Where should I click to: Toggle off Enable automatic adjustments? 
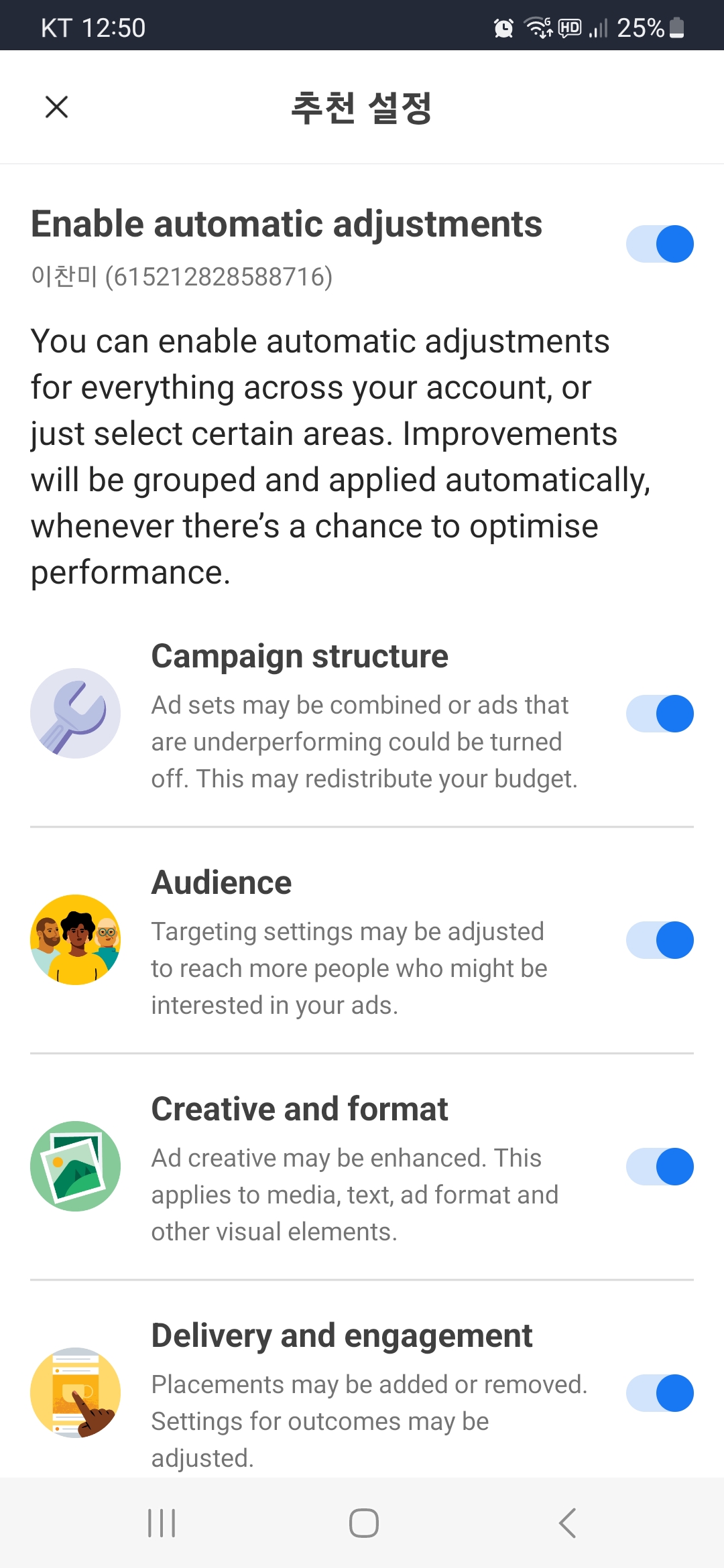[x=660, y=244]
